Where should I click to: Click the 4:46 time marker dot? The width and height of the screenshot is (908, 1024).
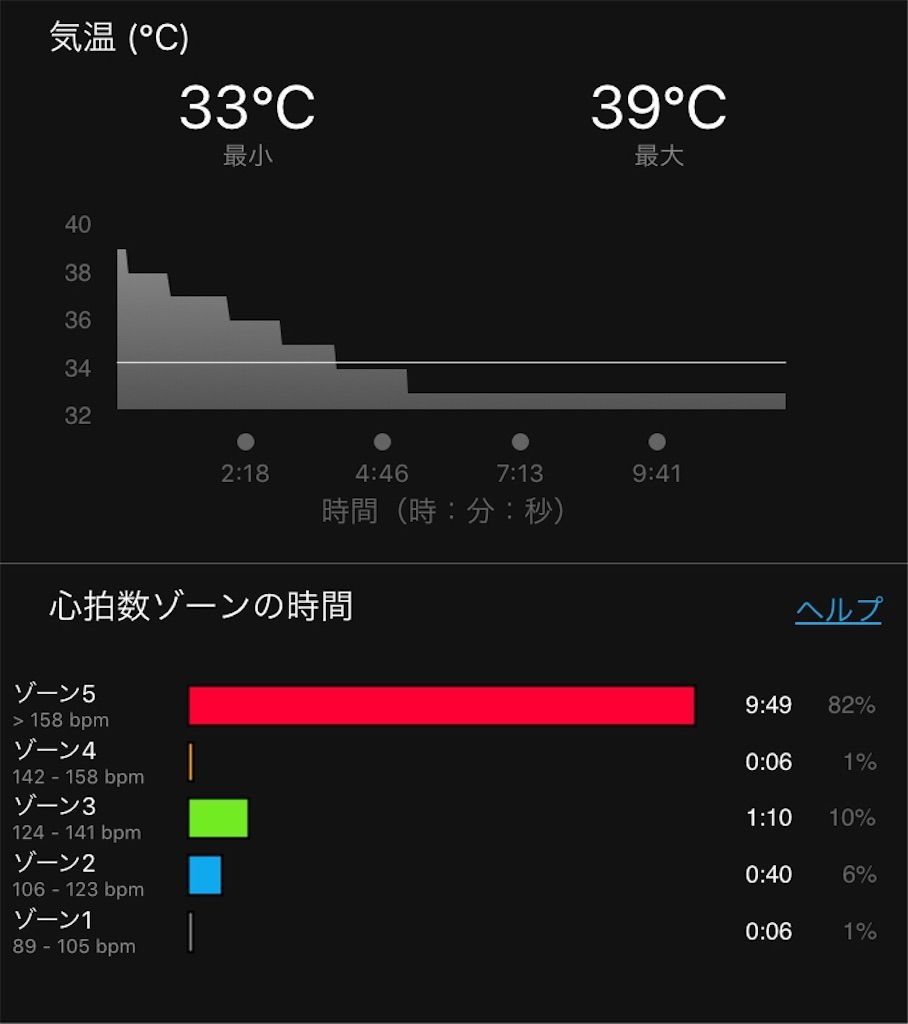tap(382, 441)
